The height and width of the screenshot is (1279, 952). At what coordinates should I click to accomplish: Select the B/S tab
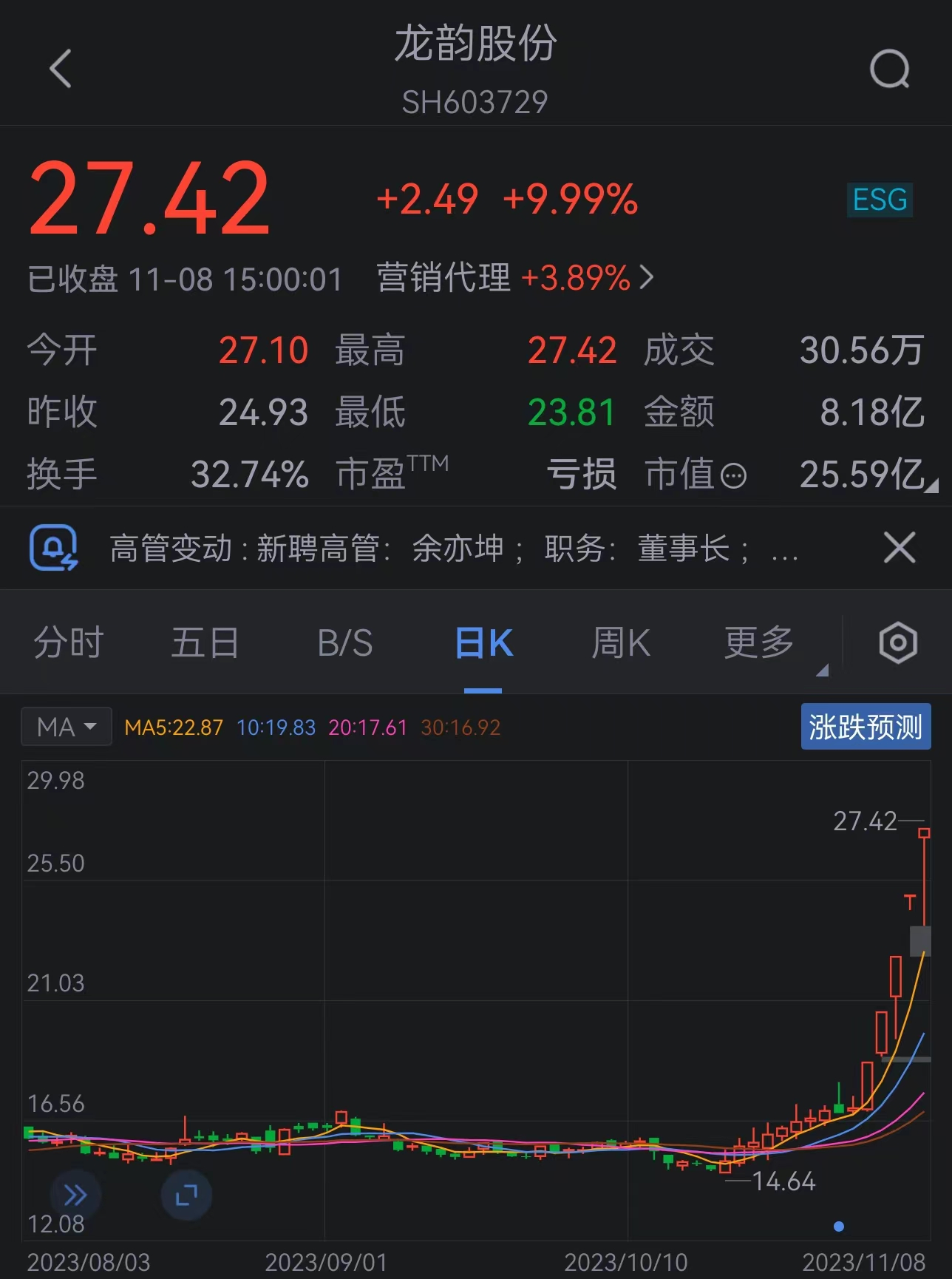[344, 643]
